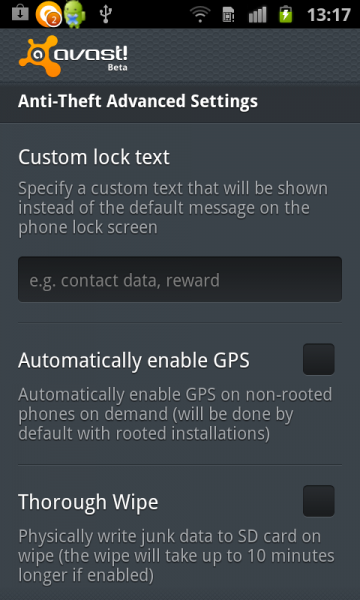
Task: Tap the custom lock text field
Action: tap(180, 279)
